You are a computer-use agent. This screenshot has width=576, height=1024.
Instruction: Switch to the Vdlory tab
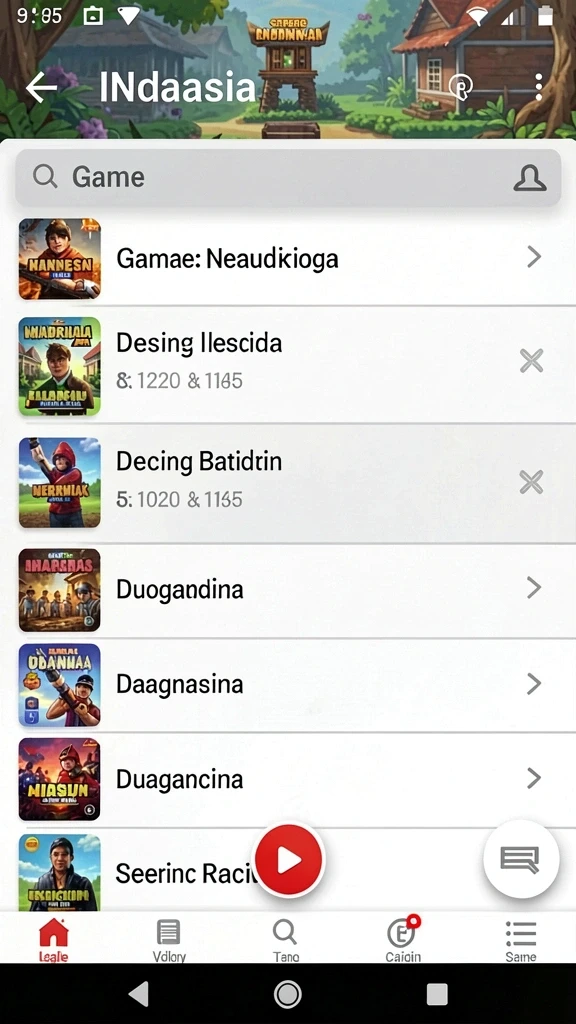pos(169,940)
